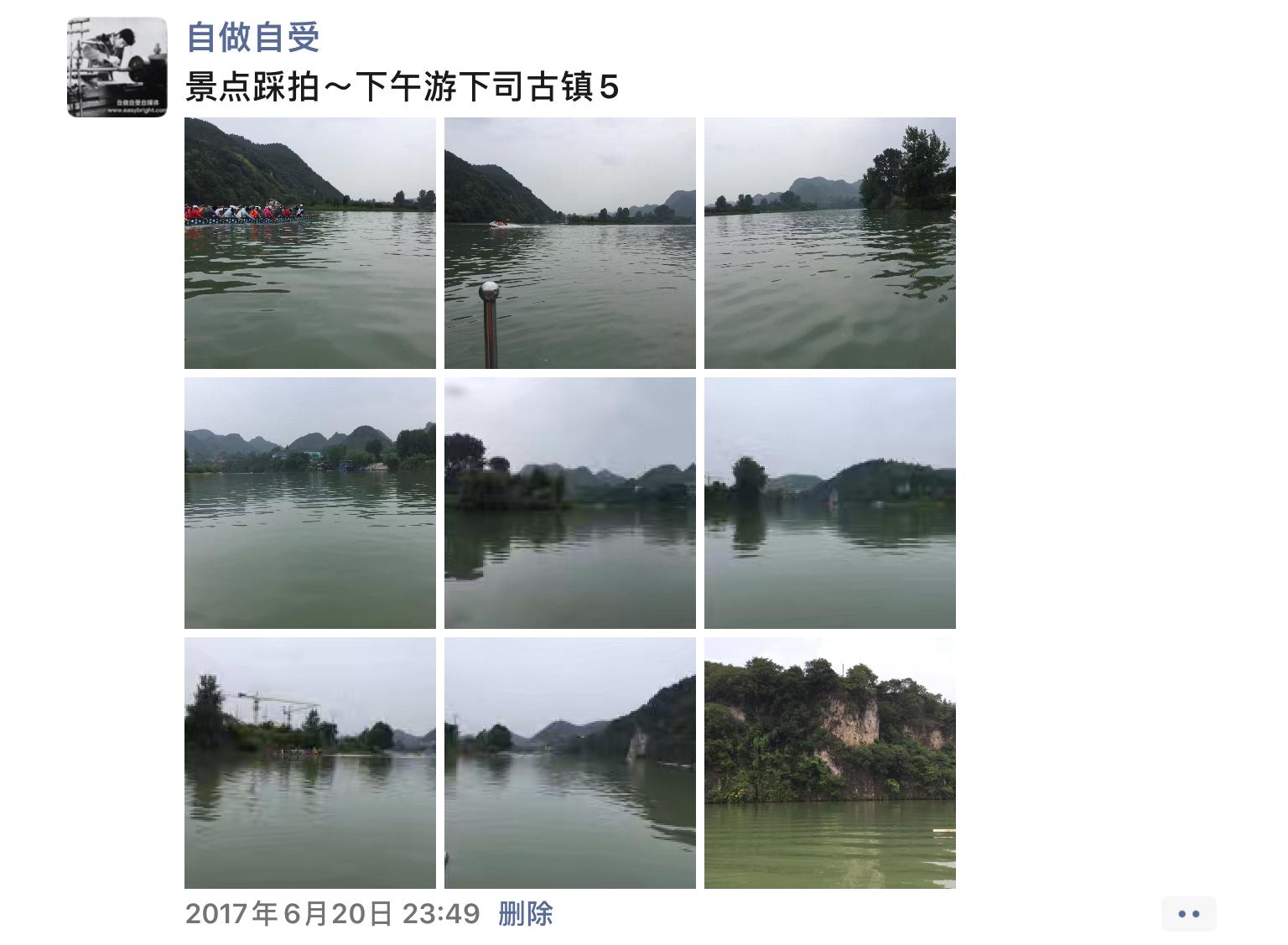Image resolution: width=1288 pixels, height=945 pixels.
Task: Delete this post with 删除
Action: [x=526, y=913]
